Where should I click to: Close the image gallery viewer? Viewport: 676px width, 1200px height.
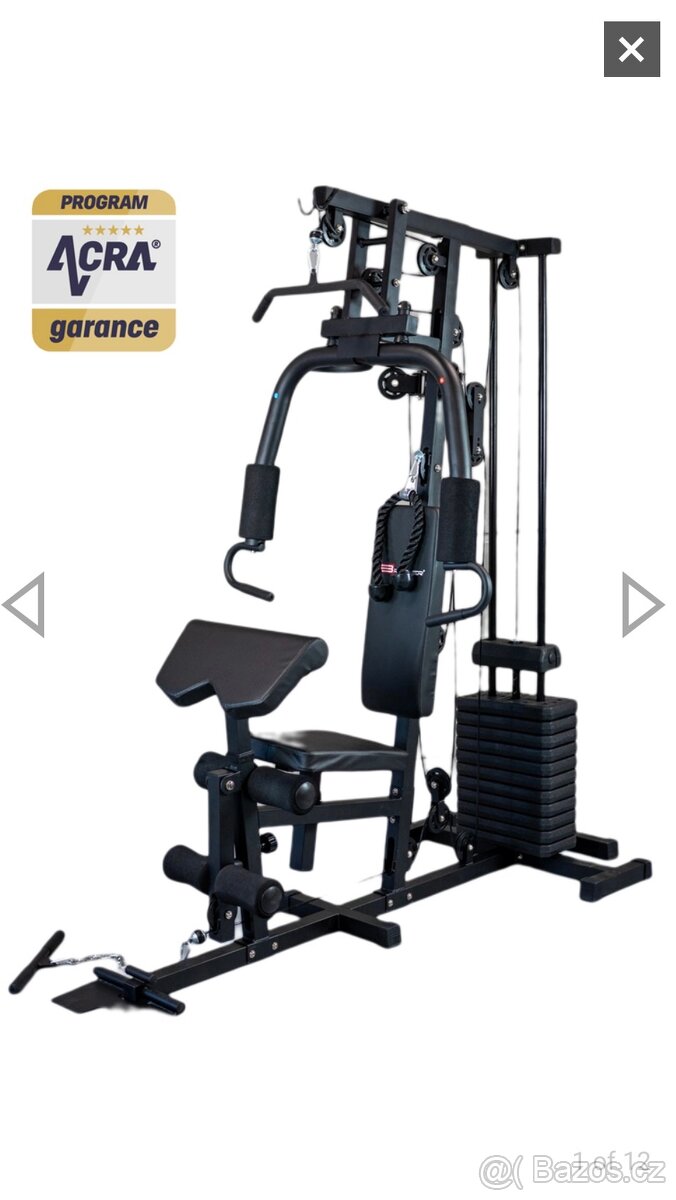coord(631,49)
